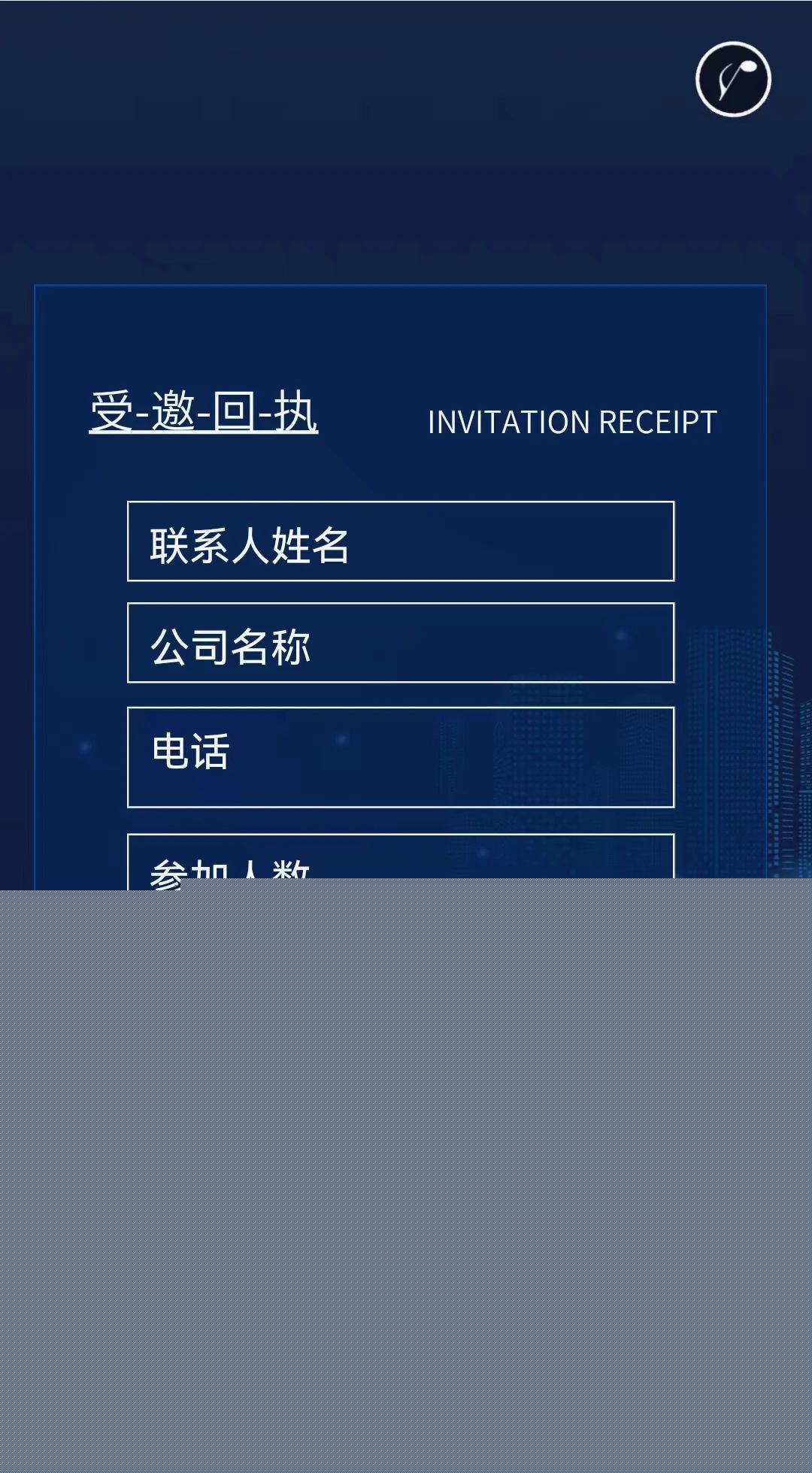812x1473 pixels.
Task: Select the 公司名称 text field
Action: 400,643
